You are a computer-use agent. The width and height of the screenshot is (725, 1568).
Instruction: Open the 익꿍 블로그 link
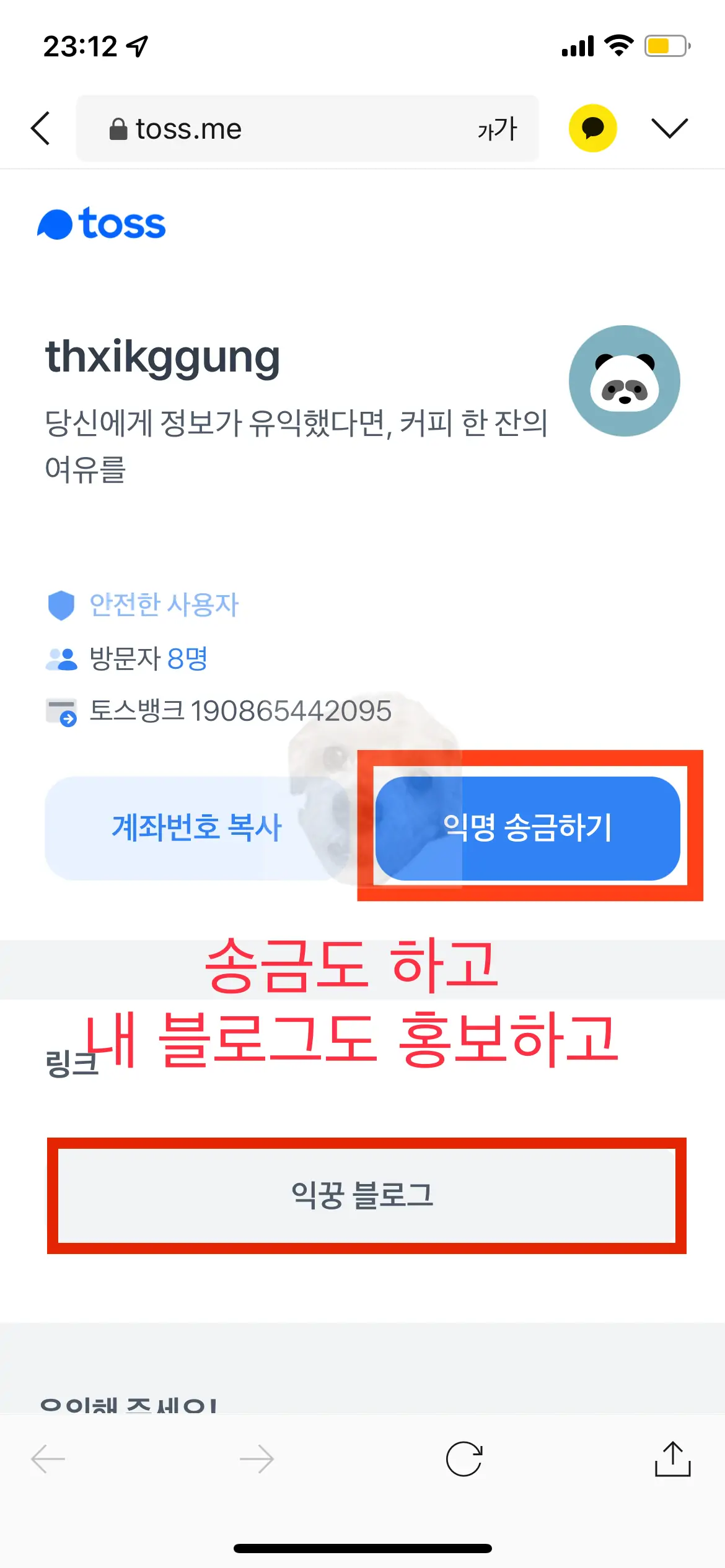tap(362, 1197)
